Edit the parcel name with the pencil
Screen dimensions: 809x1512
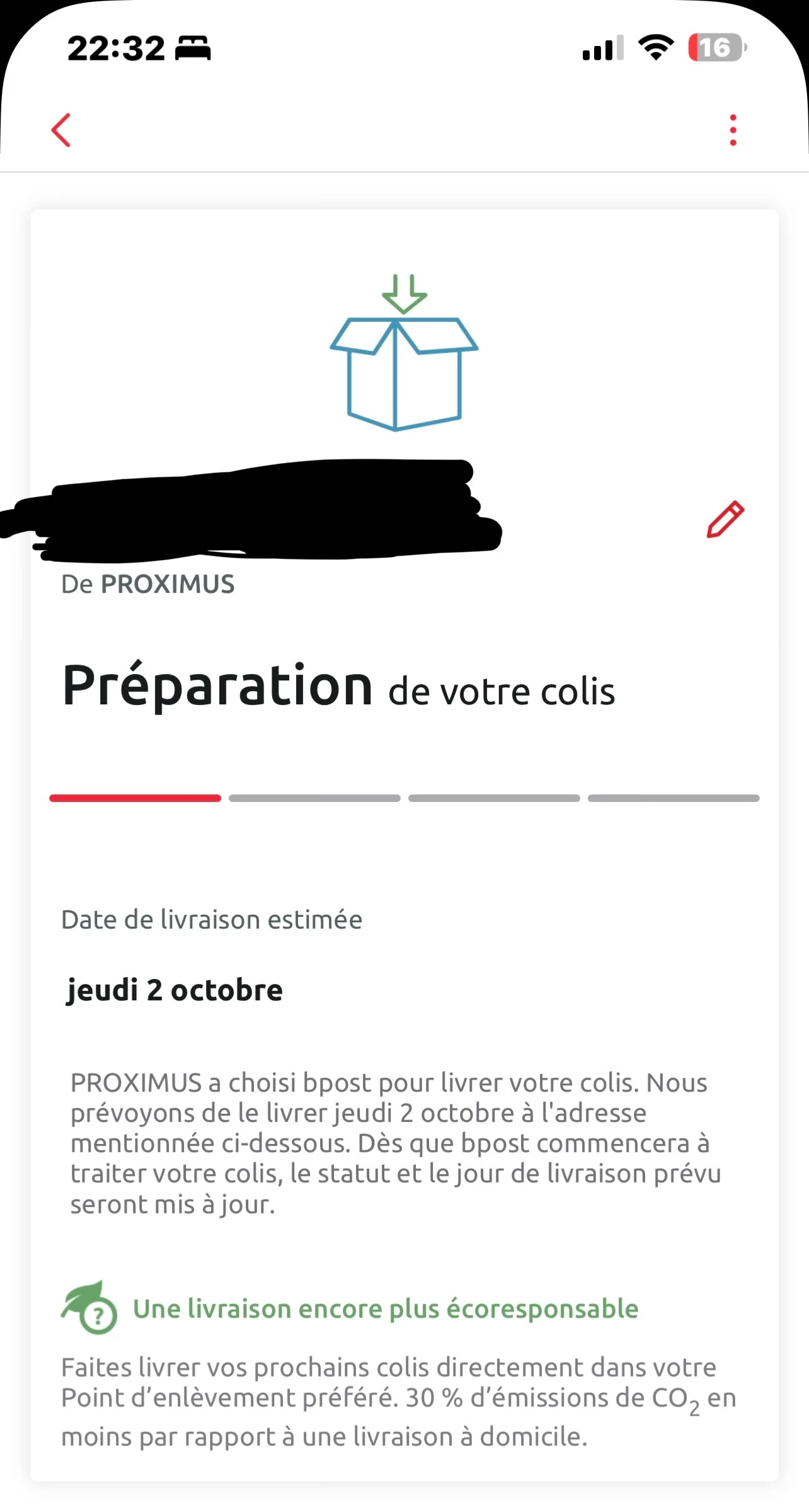pyautogui.click(x=725, y=520)
